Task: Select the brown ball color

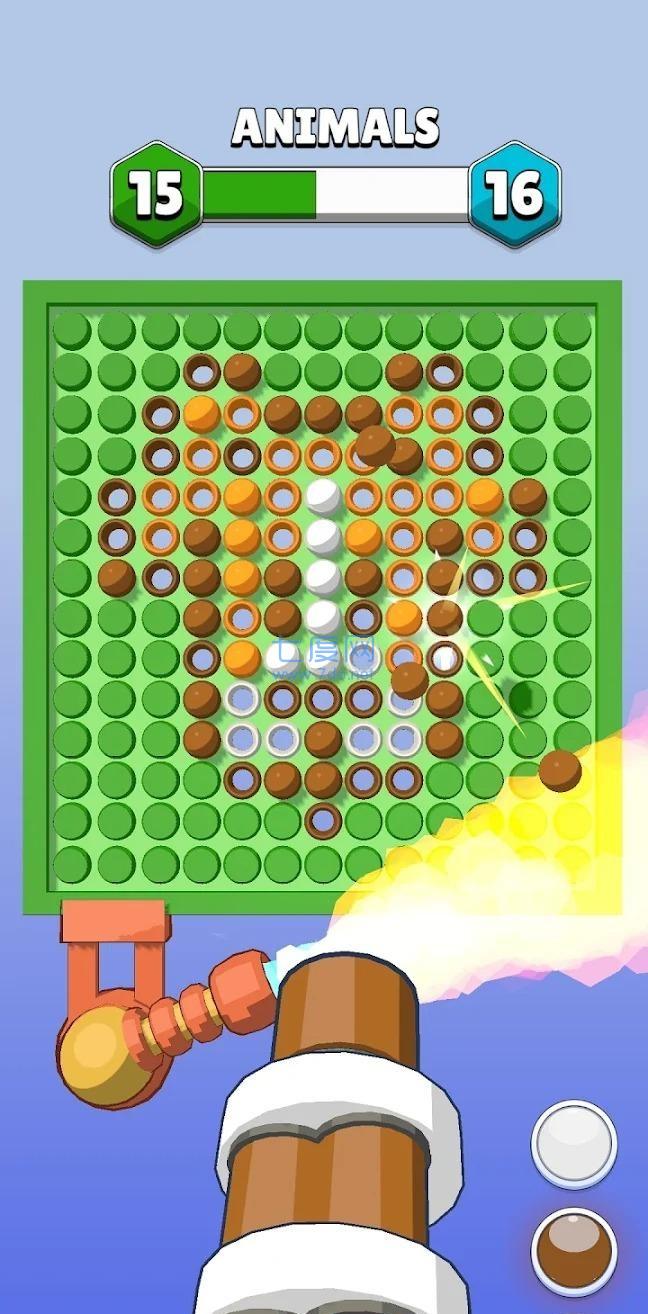Action: [x=574, y=1250]
